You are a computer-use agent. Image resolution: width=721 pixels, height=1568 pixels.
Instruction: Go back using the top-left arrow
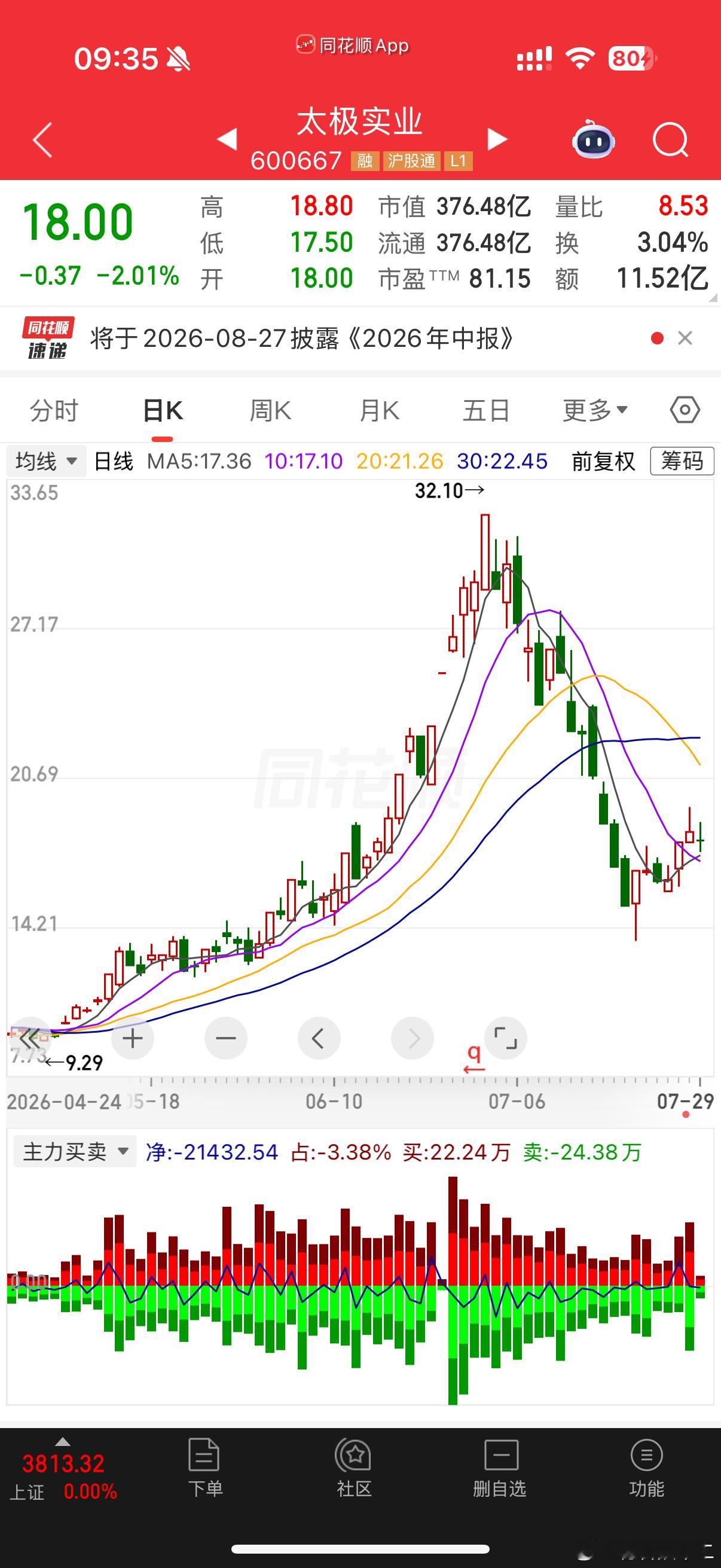tap(42, 139)
